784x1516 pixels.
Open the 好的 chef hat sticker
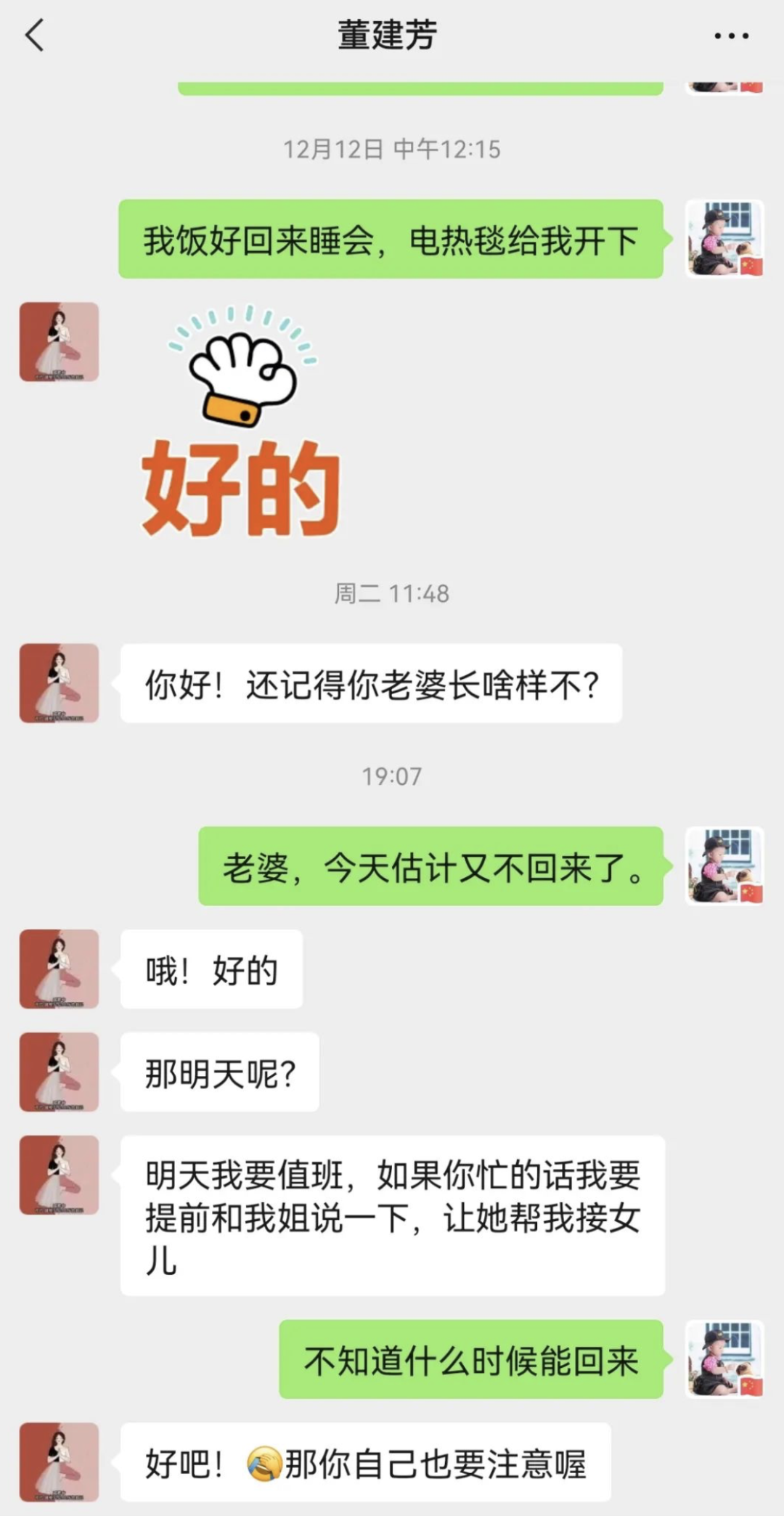click(241, 421)
